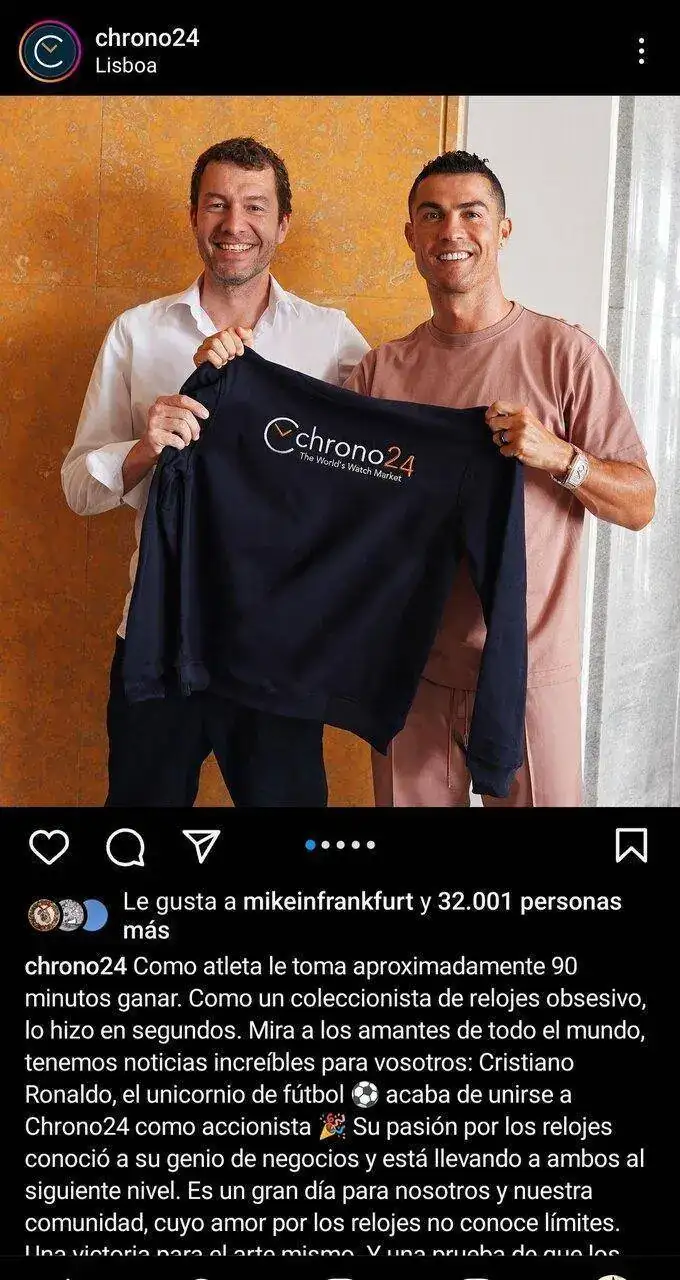
Task: Like this post with the heart icon
Action: pos(48,846)
